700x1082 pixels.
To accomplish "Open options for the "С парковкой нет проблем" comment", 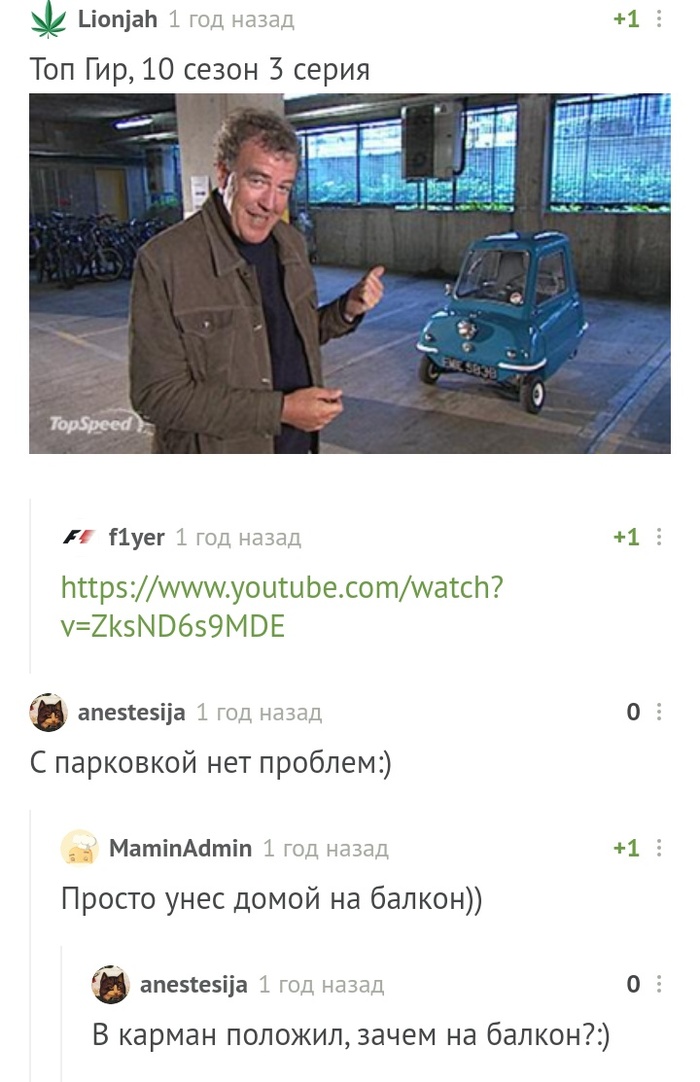I will point(659,712).
